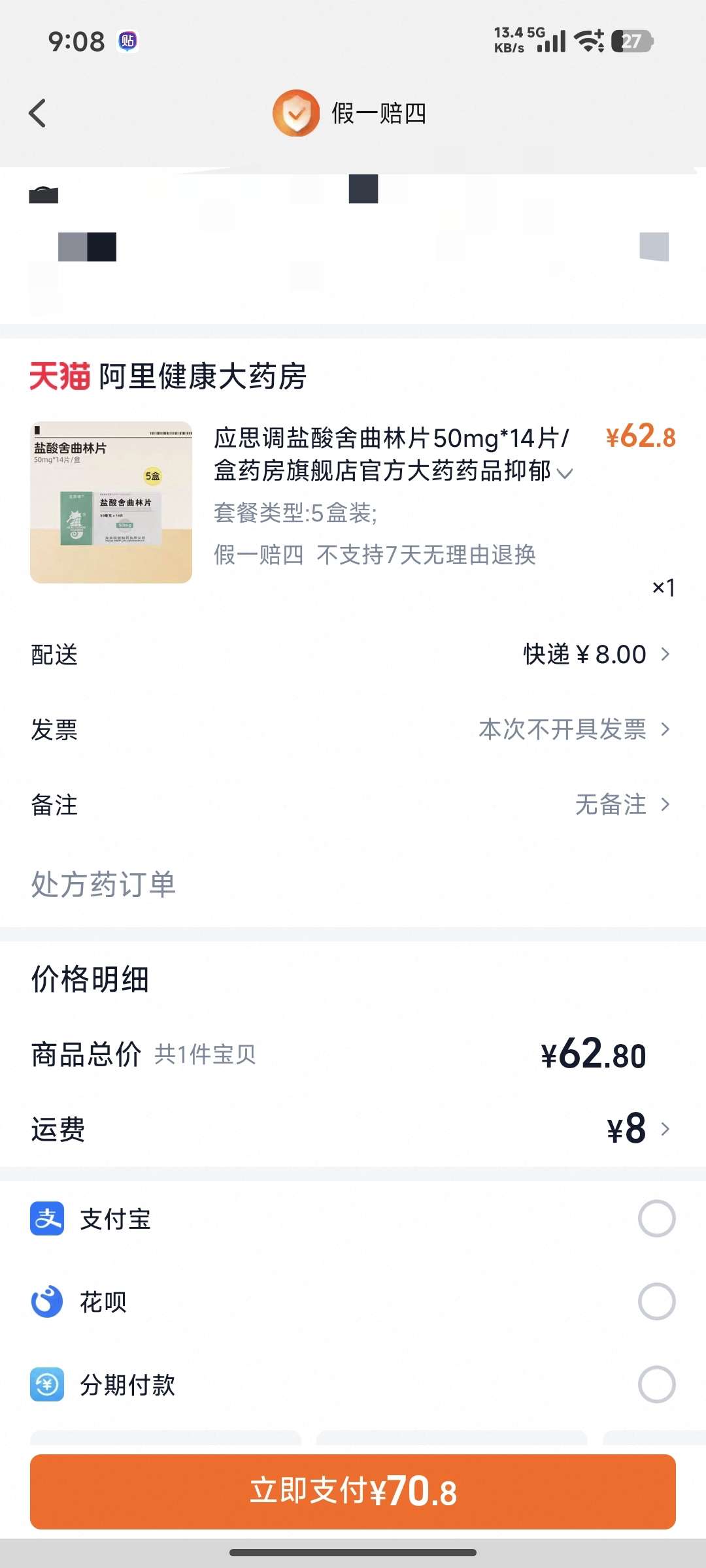Tap 立即支付 ¥70.8 to pay
706x1568 pixels.
tap(353, 1492)
